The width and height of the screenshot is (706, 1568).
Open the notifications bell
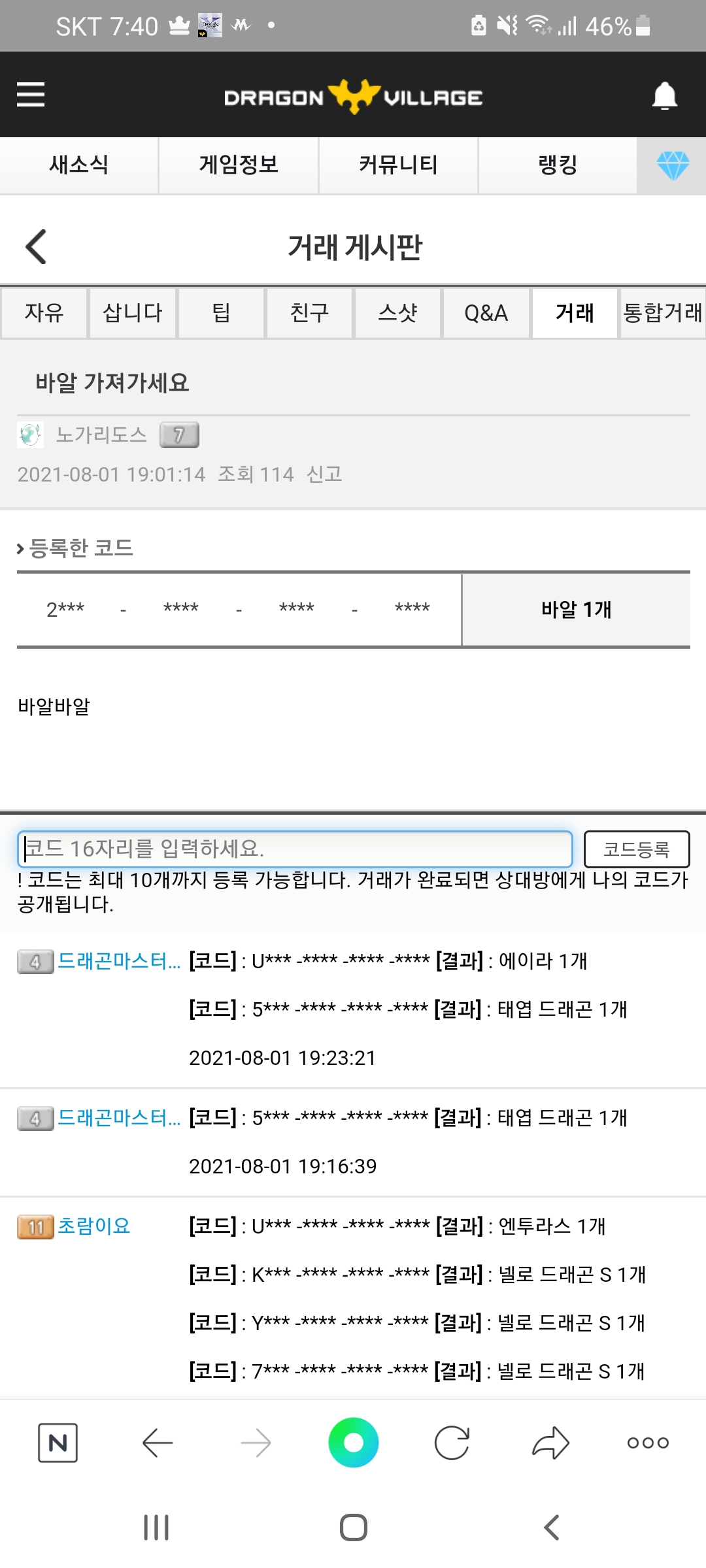[665, 96]
